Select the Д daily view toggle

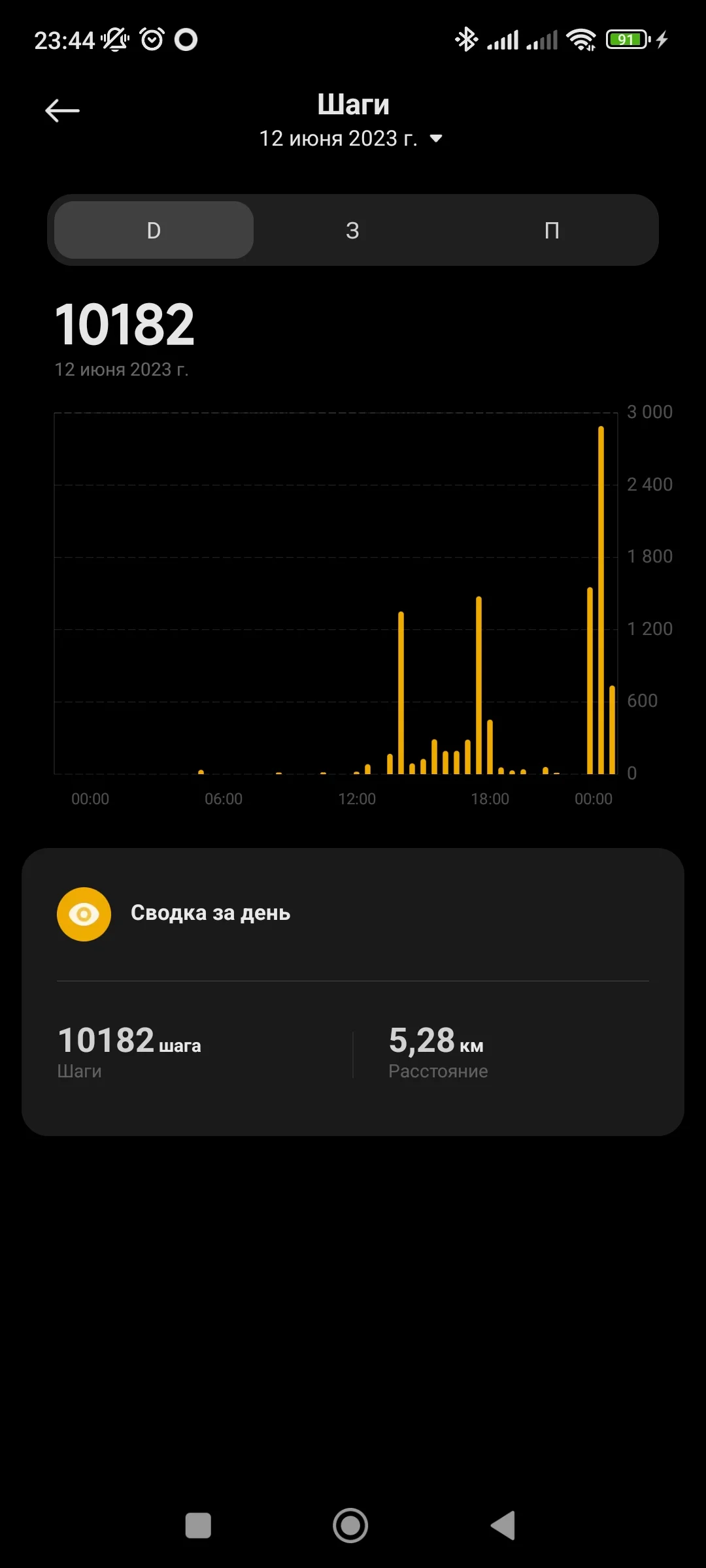(x=152, y=230)
